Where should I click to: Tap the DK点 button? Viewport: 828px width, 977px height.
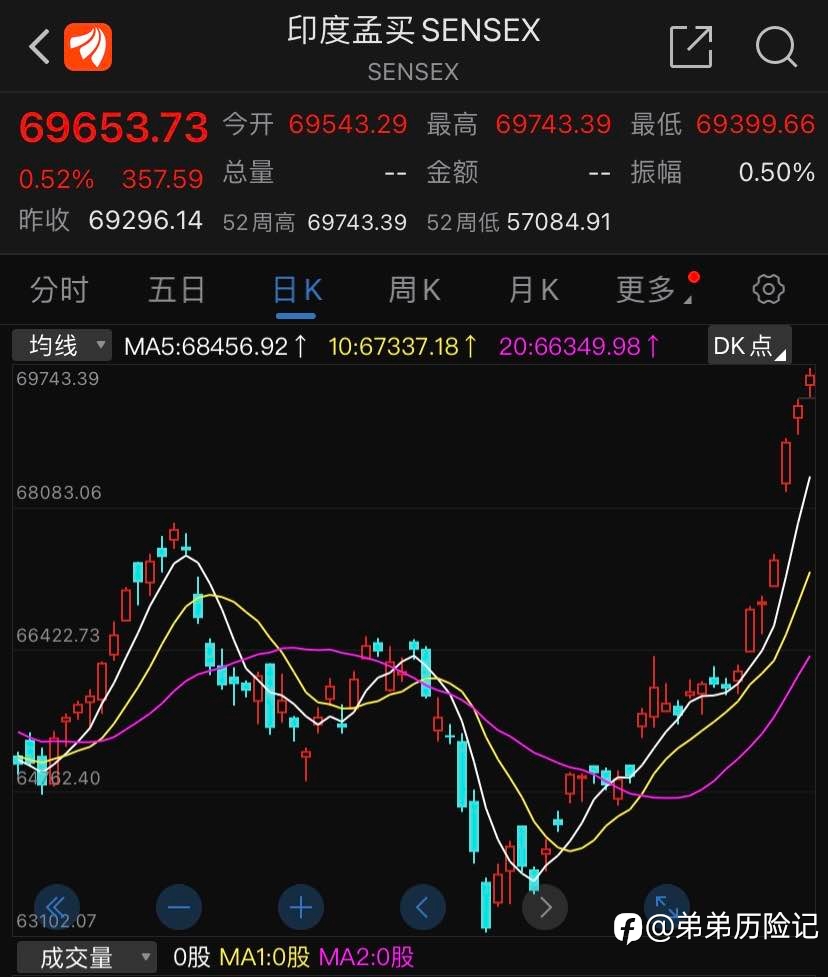click(x=749, y=345)
